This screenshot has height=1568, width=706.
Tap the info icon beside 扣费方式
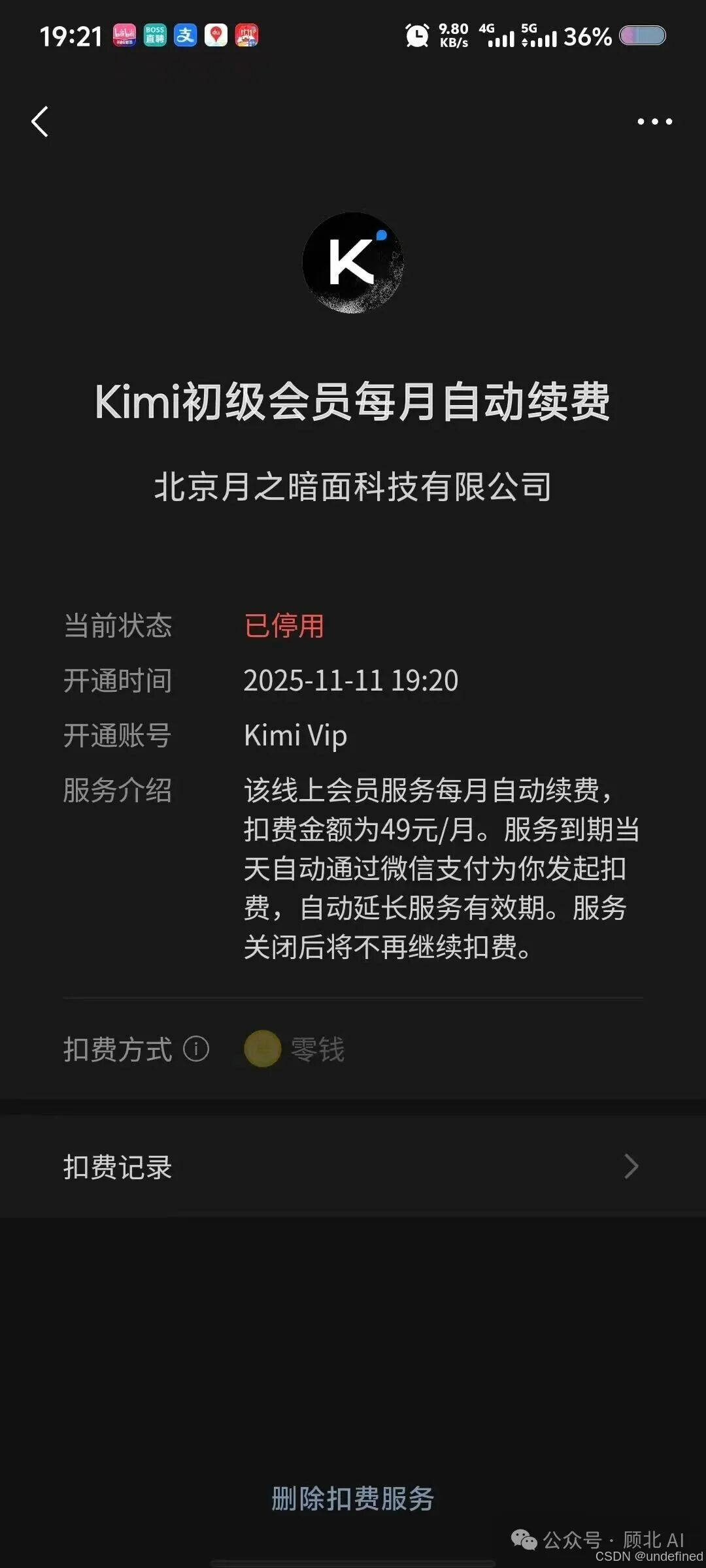pyautogui.click(x=195, y=1049)
